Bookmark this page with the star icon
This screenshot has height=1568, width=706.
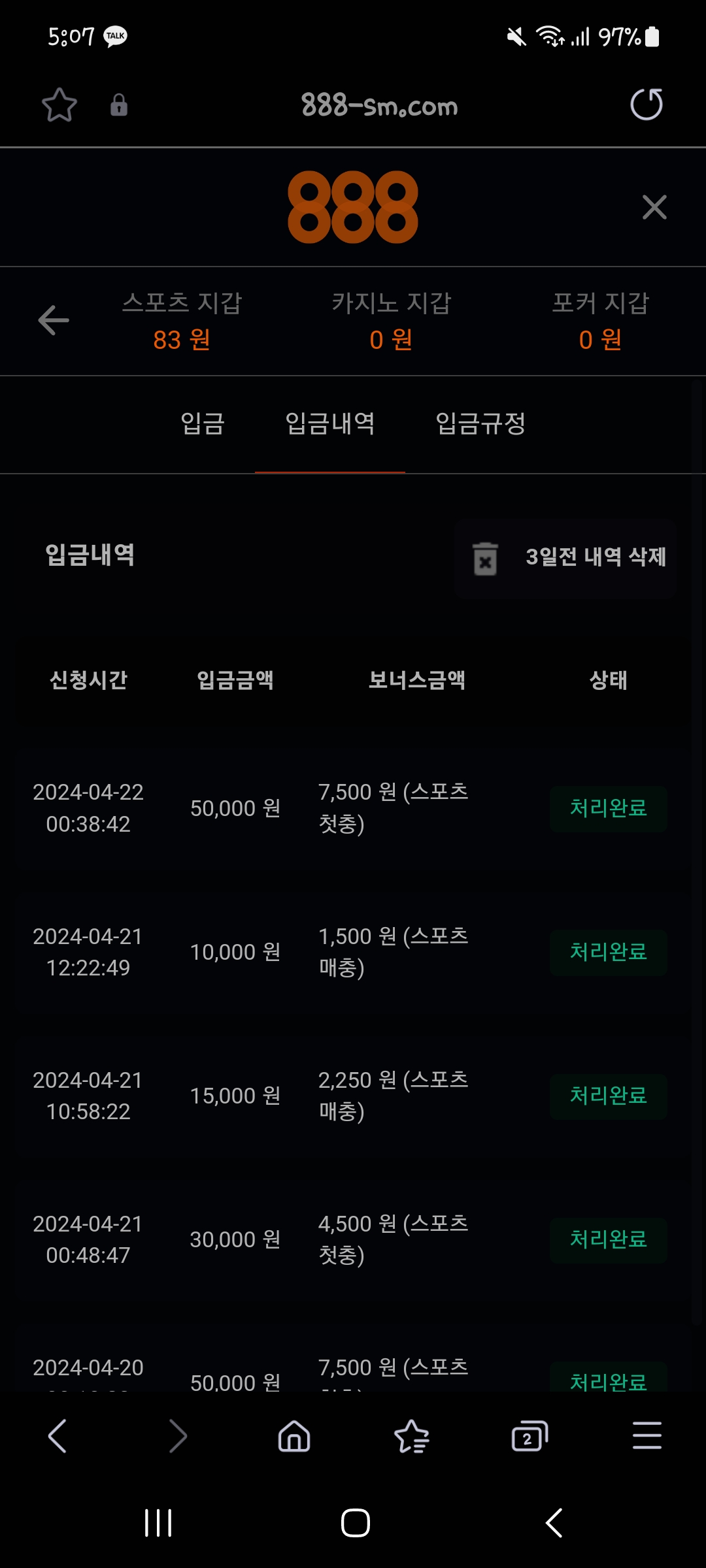[59, 105]
